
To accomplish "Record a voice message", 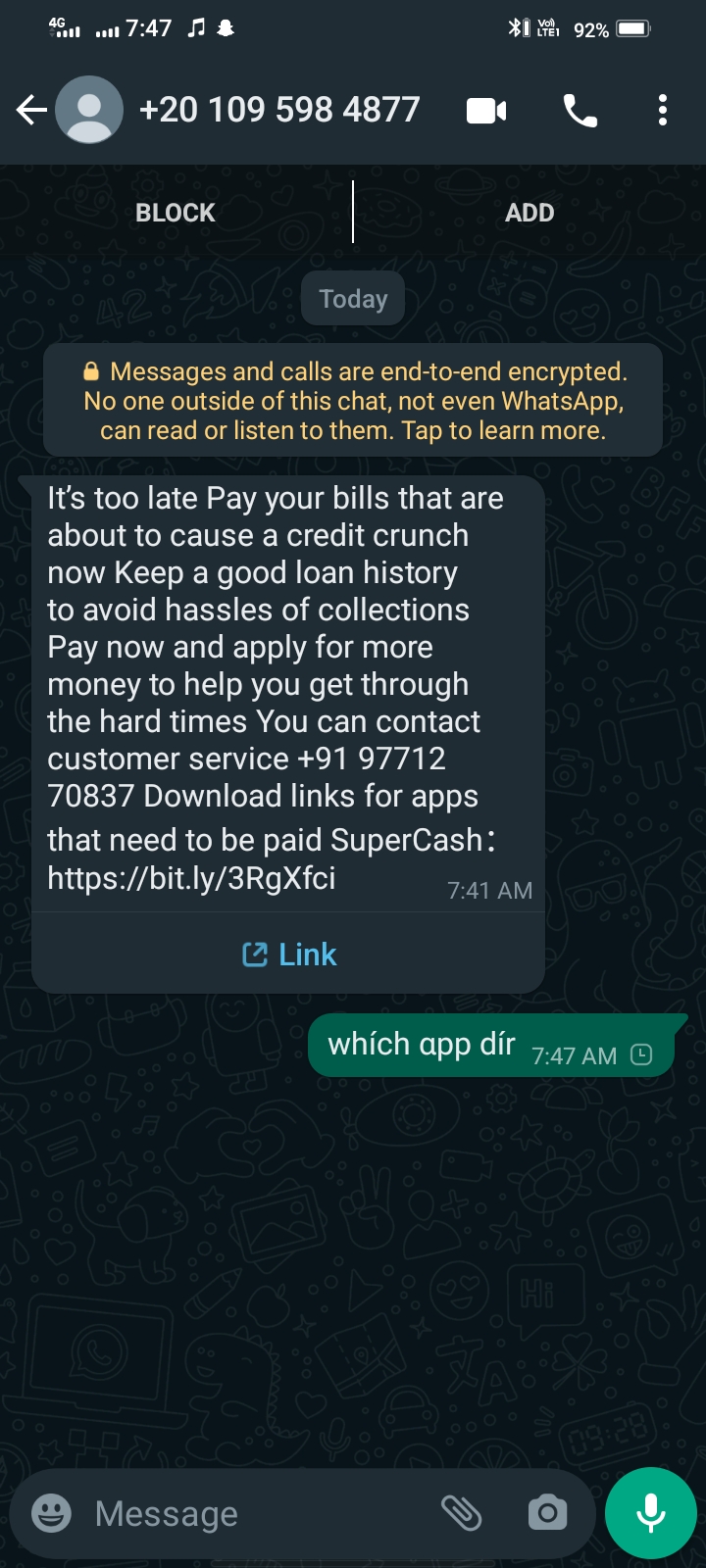I will 651,1513.
